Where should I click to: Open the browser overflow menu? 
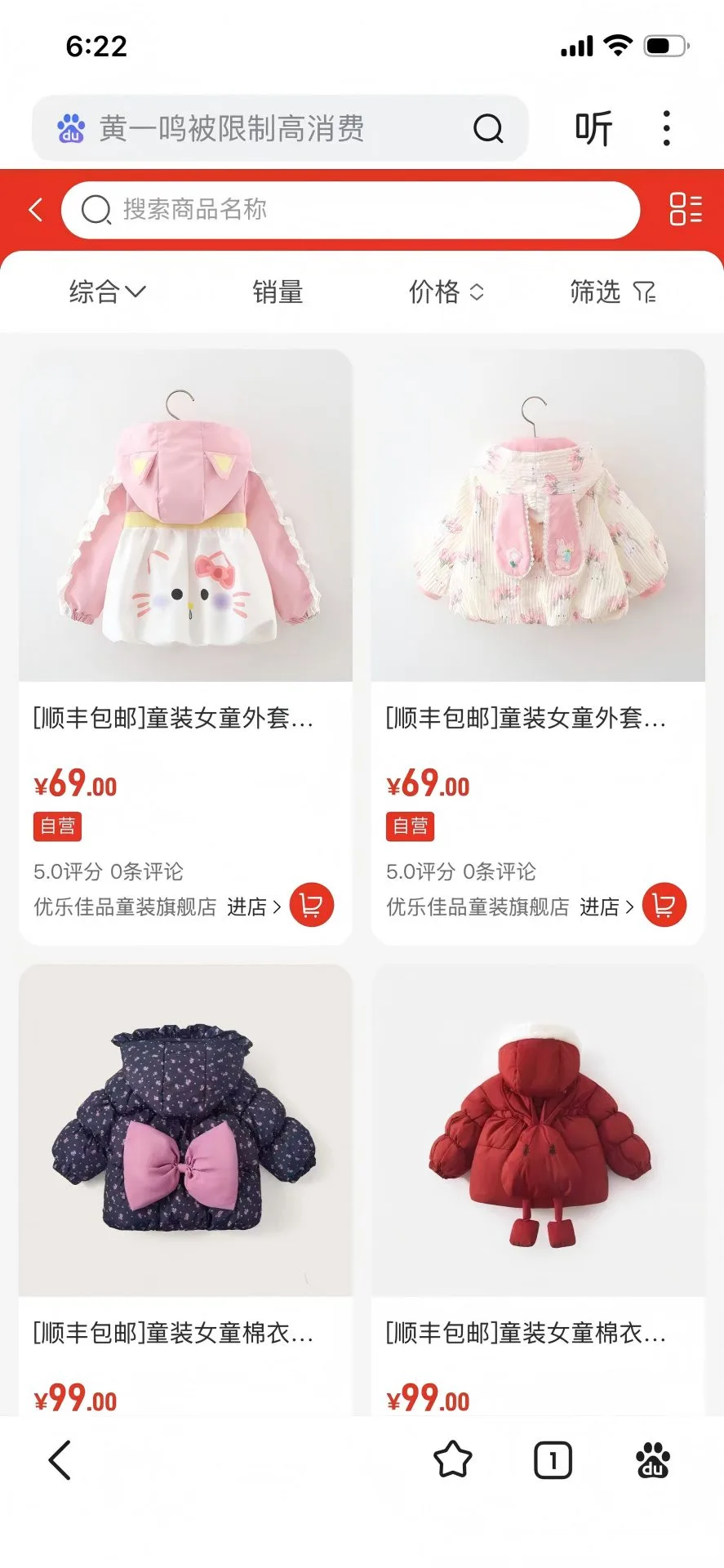[667, 128]
